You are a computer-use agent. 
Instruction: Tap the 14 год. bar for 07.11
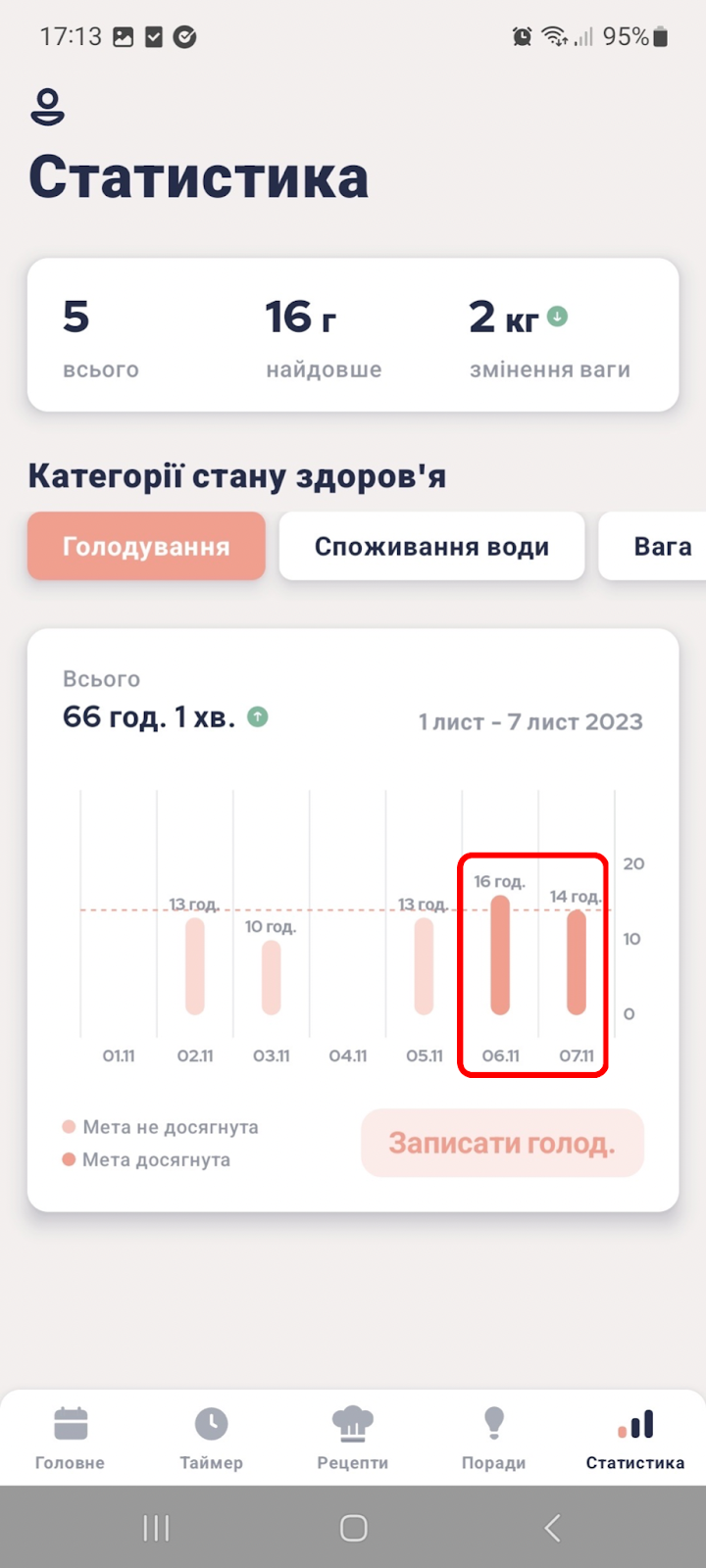pos(577,962)
